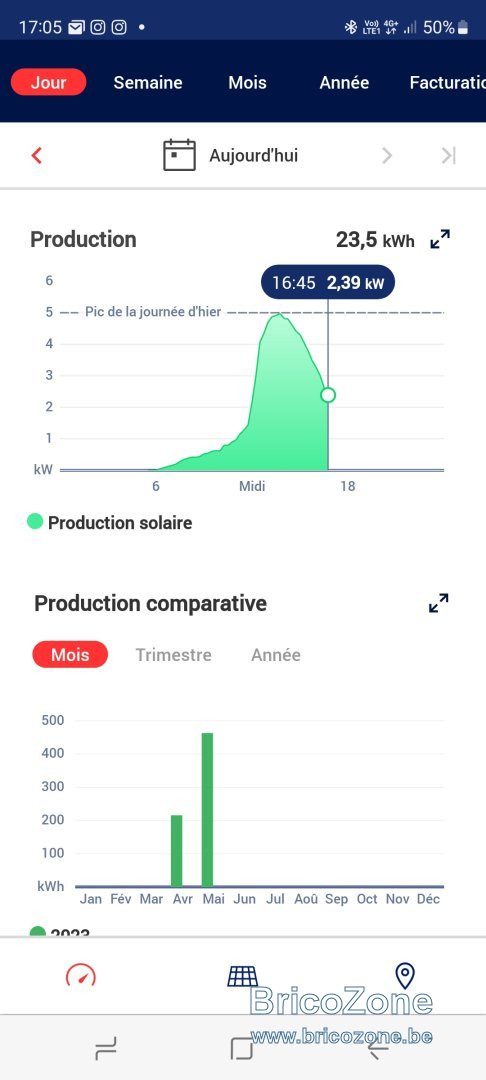Select the Mois tab in top bar
486x1080 pixels.
(247, 83)
